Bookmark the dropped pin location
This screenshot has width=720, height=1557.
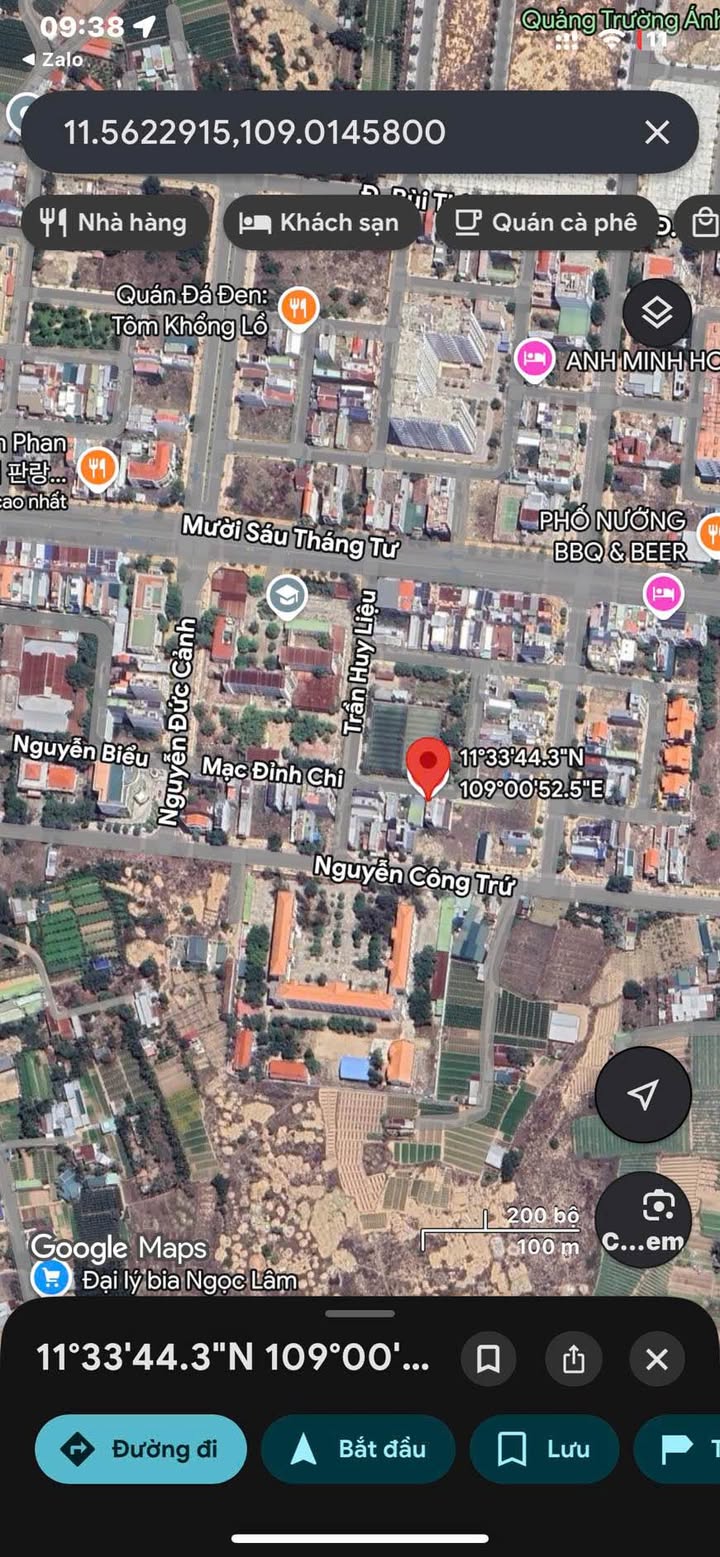click(488, 1358)
